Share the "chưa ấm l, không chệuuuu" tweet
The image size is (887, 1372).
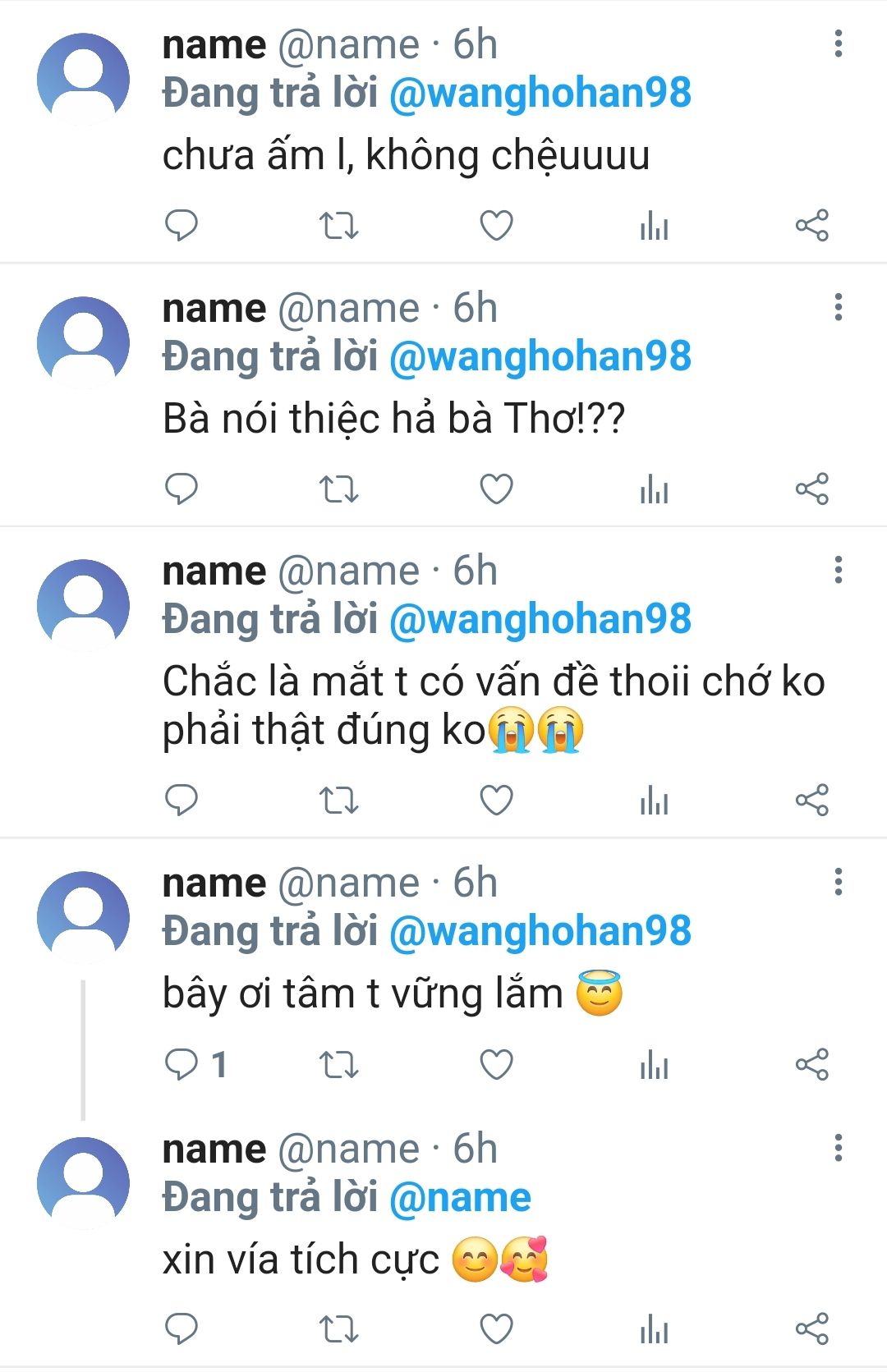tap(811, 225)
